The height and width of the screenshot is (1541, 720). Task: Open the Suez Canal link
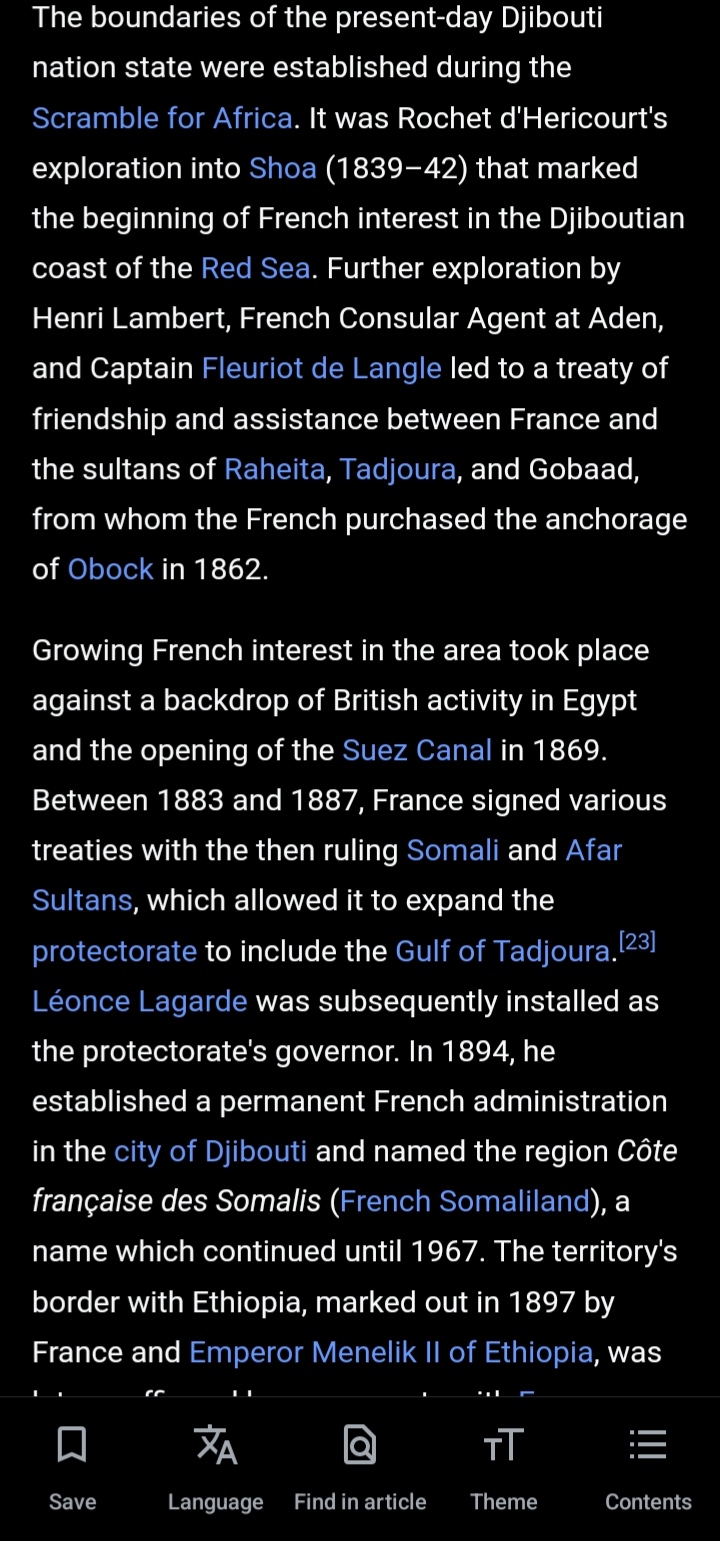417,750
